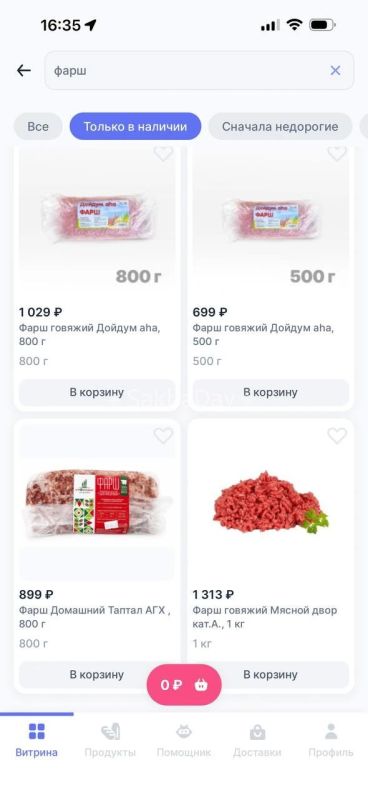Switch to the Витрина tab
The image size is (368, 800).
[36, 740]
